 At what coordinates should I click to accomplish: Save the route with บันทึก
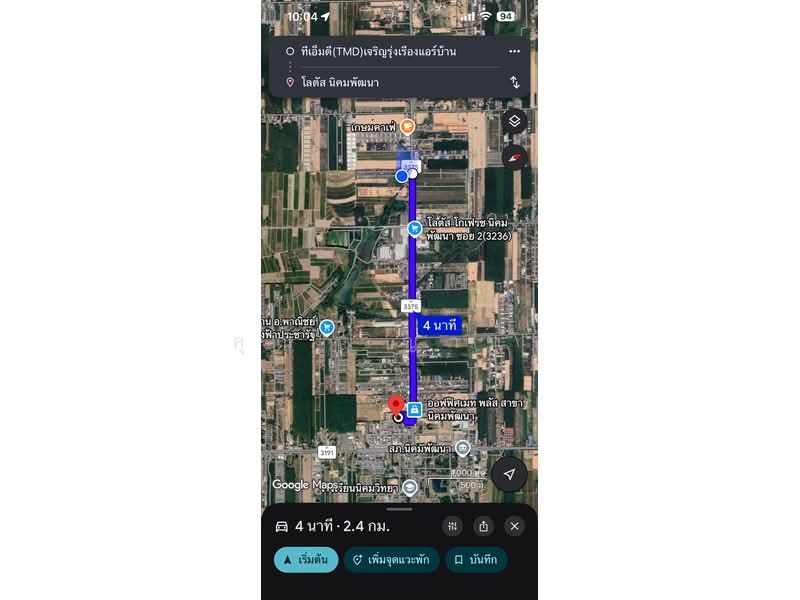coord(475,560)
